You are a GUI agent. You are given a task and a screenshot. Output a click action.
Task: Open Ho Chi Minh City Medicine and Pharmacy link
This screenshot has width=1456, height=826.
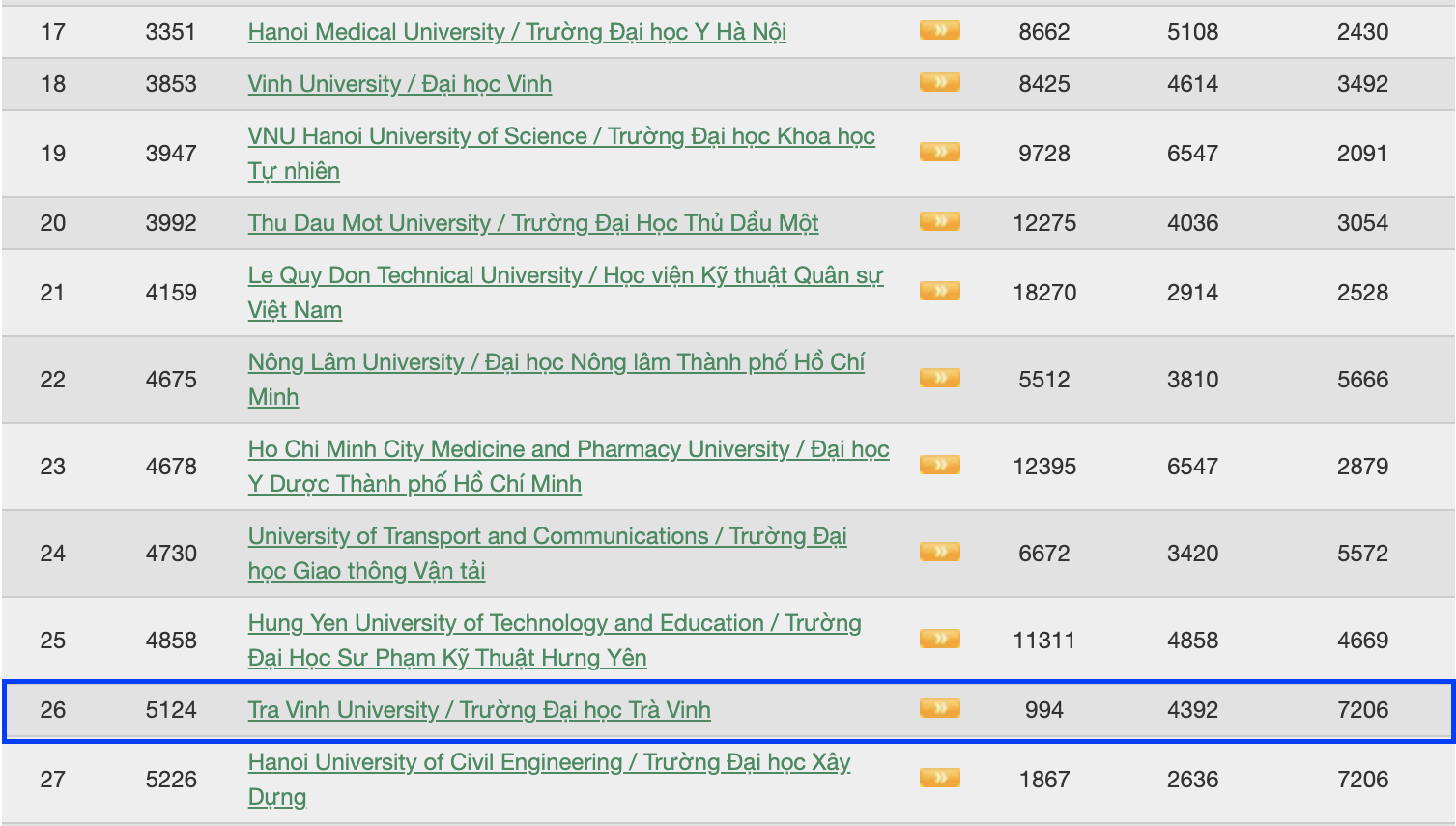pos(568,449)
